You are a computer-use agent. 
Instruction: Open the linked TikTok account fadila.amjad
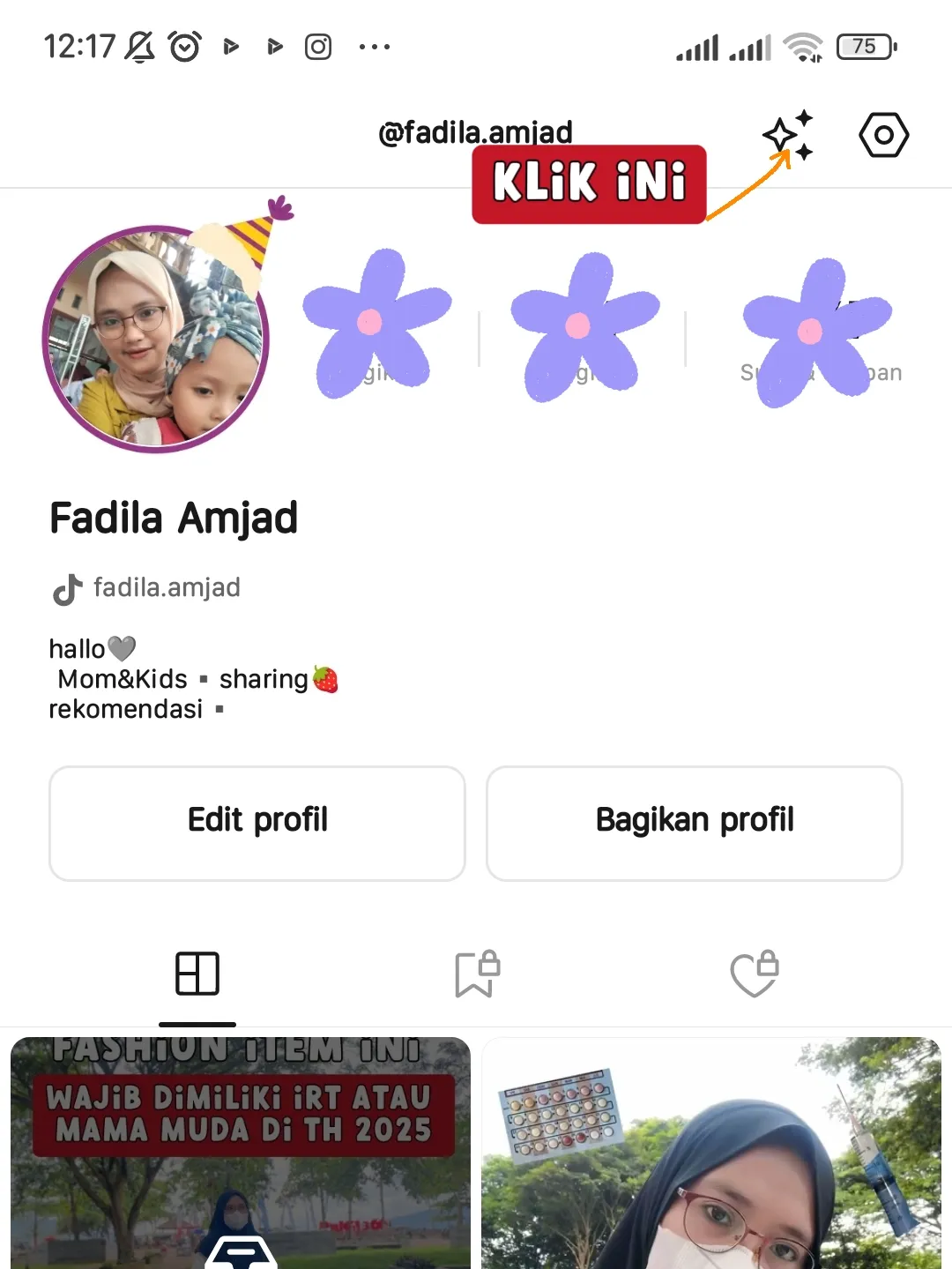147,588
